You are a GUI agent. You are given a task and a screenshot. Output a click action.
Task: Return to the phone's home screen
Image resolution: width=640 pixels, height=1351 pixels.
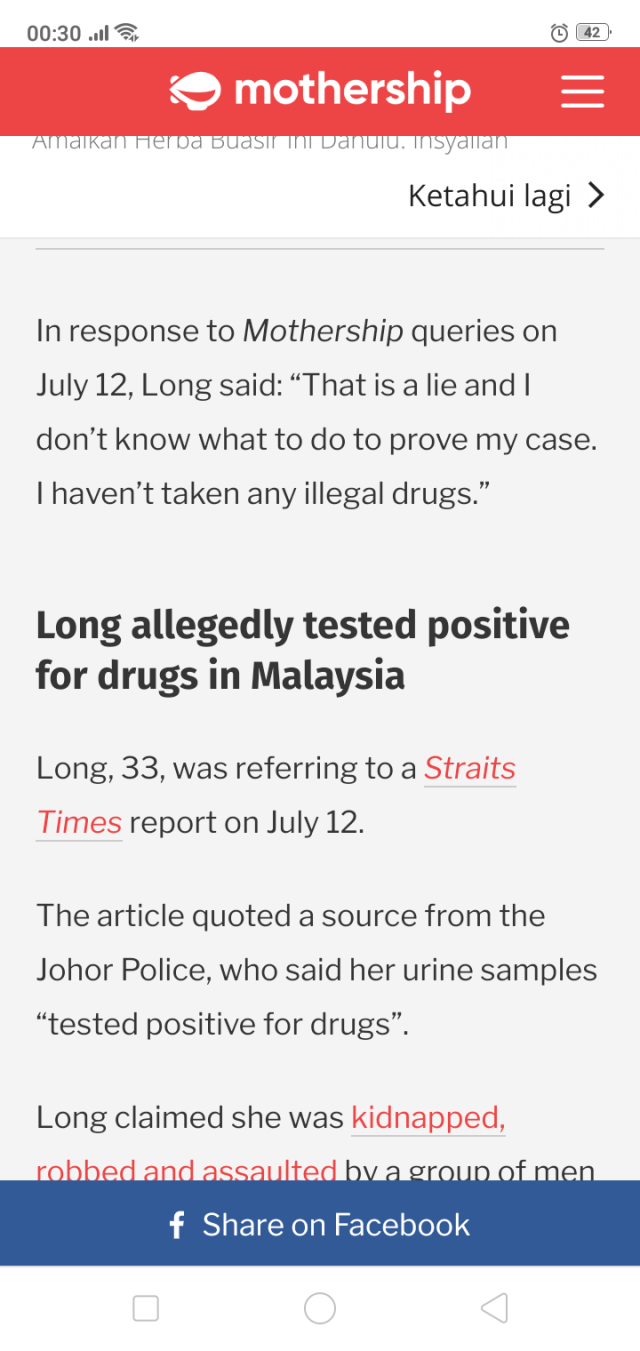(320, 1308)
